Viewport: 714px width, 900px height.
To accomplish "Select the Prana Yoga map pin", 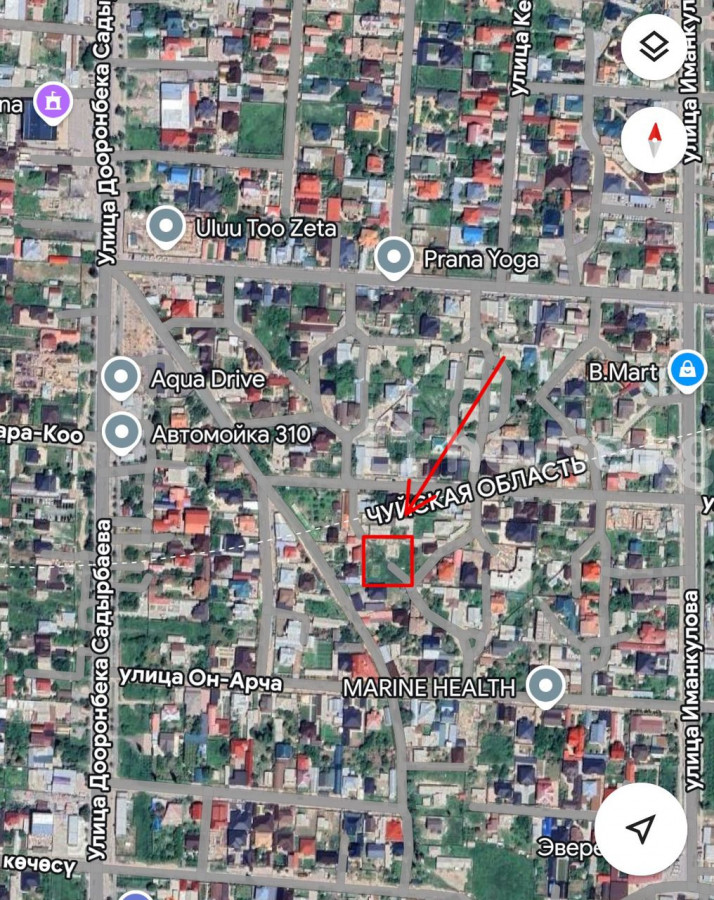I will (x=395, y=258).
